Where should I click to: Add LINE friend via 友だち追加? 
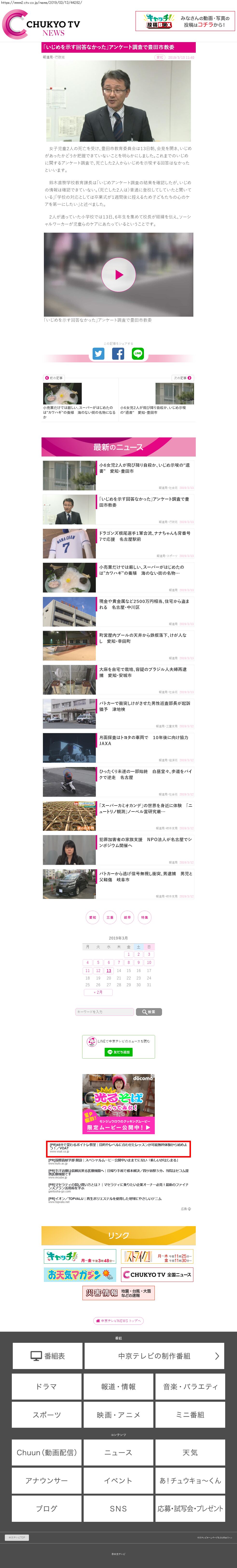coord(118,1052)
